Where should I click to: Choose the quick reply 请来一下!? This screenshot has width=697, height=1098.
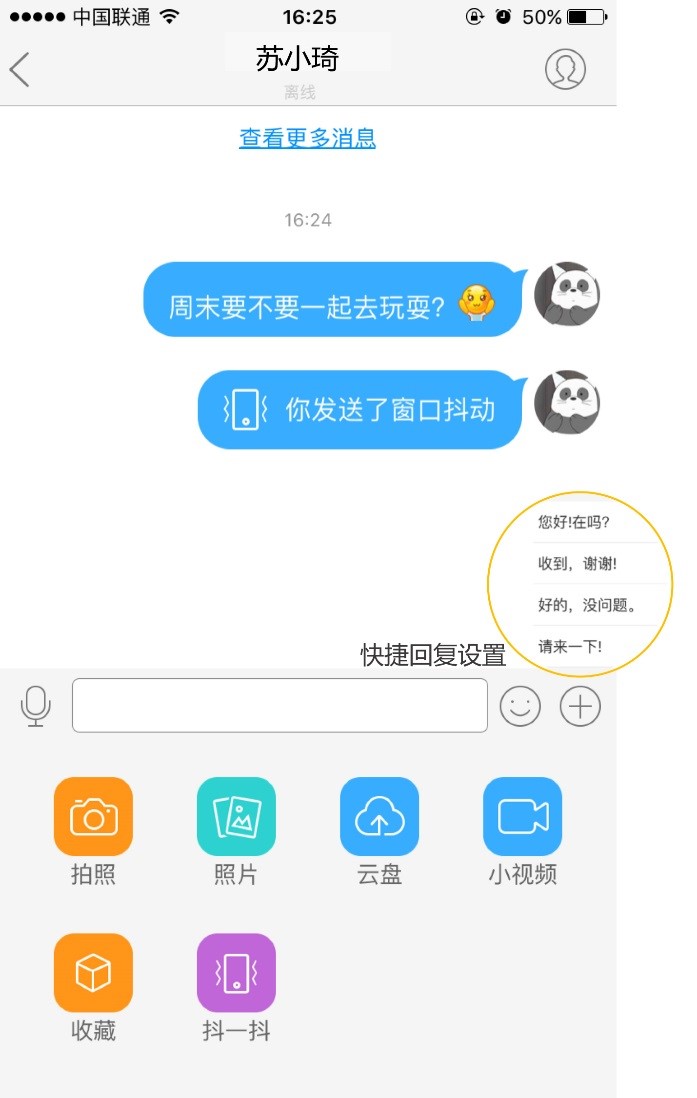pyautogui.click(x=570, y=646)
